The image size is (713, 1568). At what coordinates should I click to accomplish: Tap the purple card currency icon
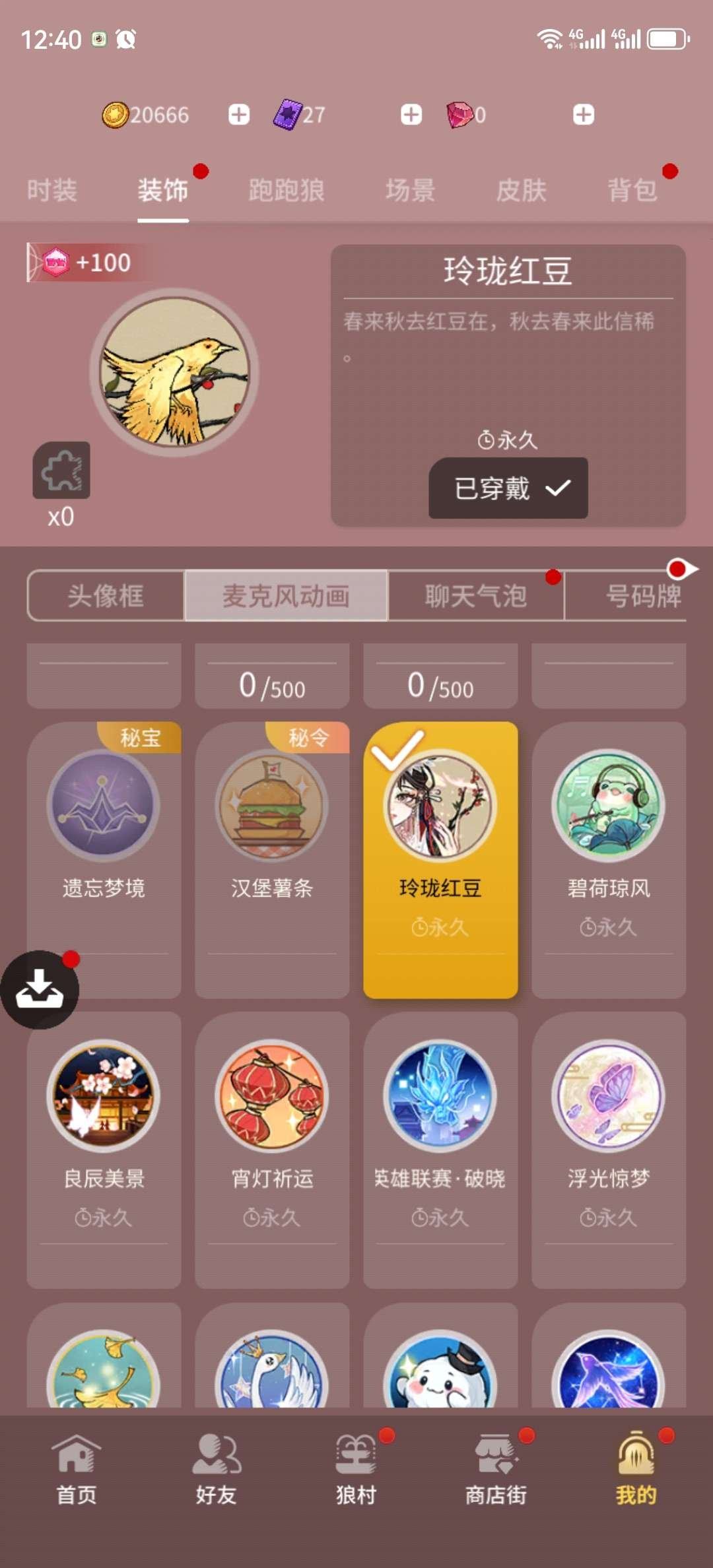click(289, 114)
